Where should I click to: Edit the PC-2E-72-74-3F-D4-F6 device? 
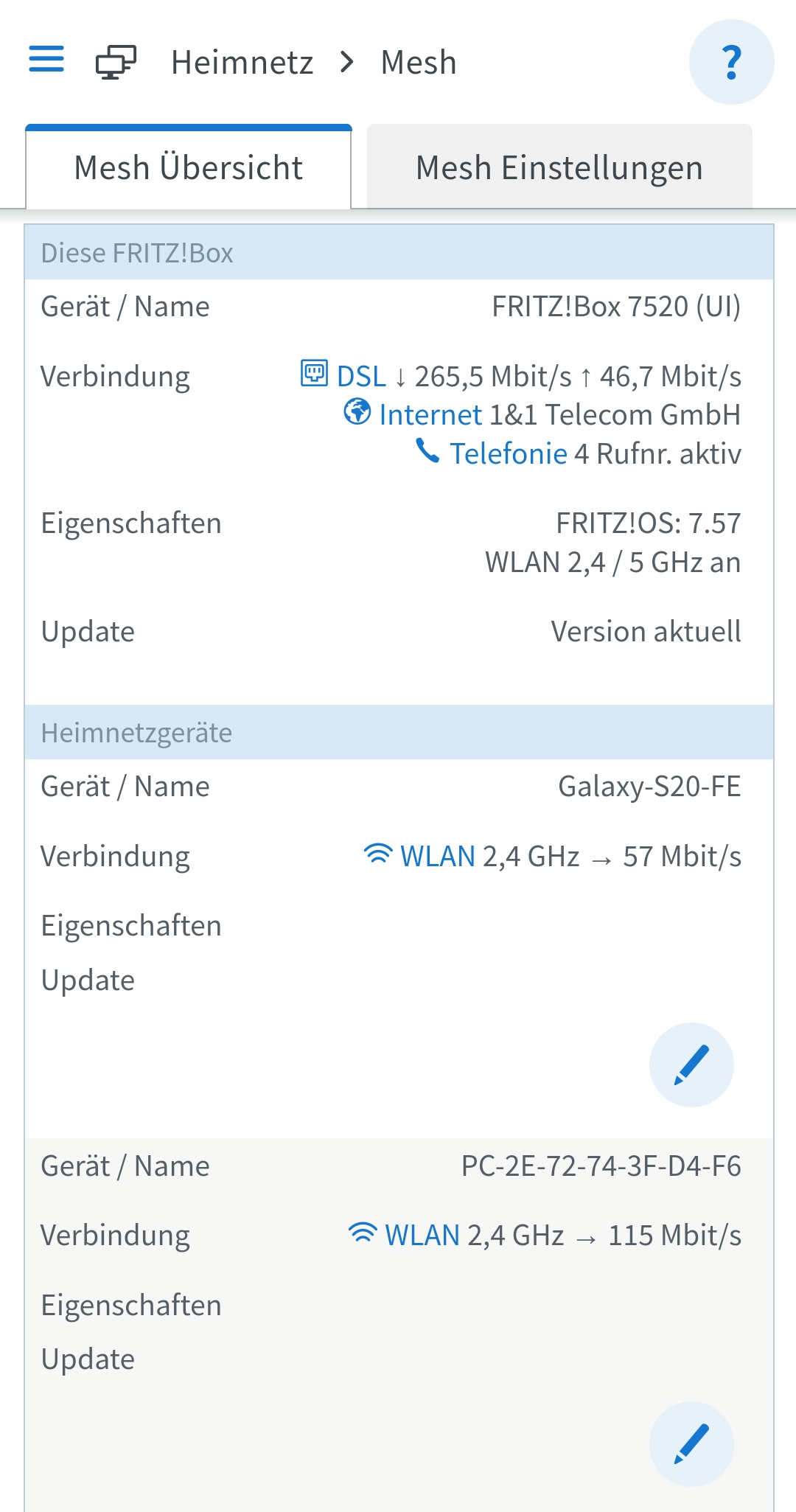(x=691, y=1443)
